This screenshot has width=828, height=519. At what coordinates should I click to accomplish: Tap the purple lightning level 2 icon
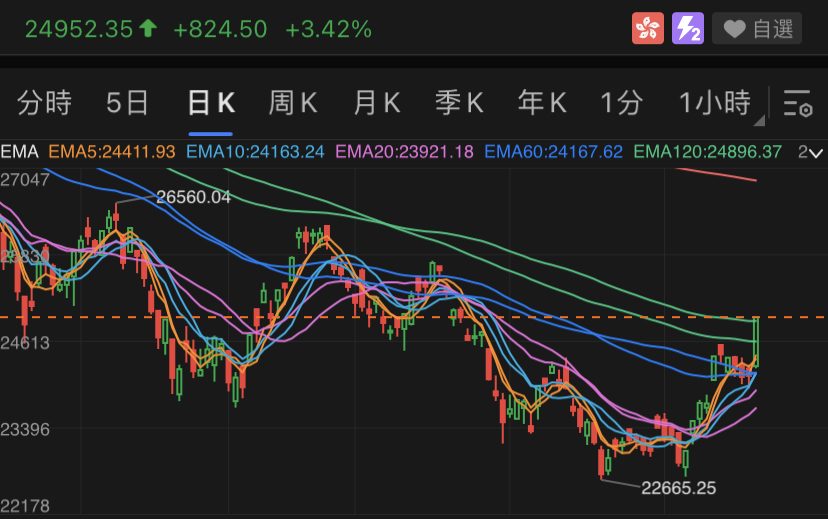[x=687, y=29]
